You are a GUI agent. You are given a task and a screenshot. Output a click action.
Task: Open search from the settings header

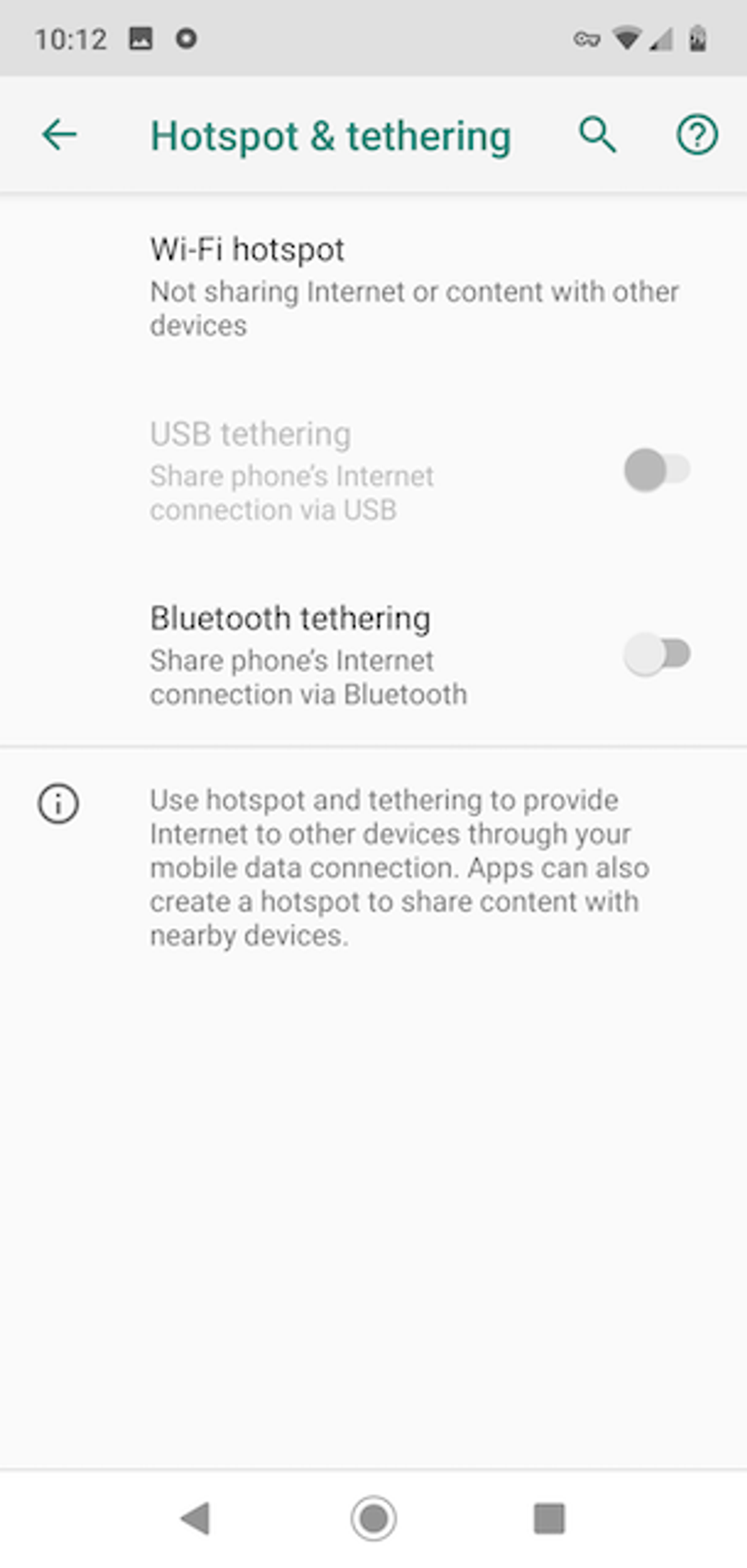click(599, 135)
